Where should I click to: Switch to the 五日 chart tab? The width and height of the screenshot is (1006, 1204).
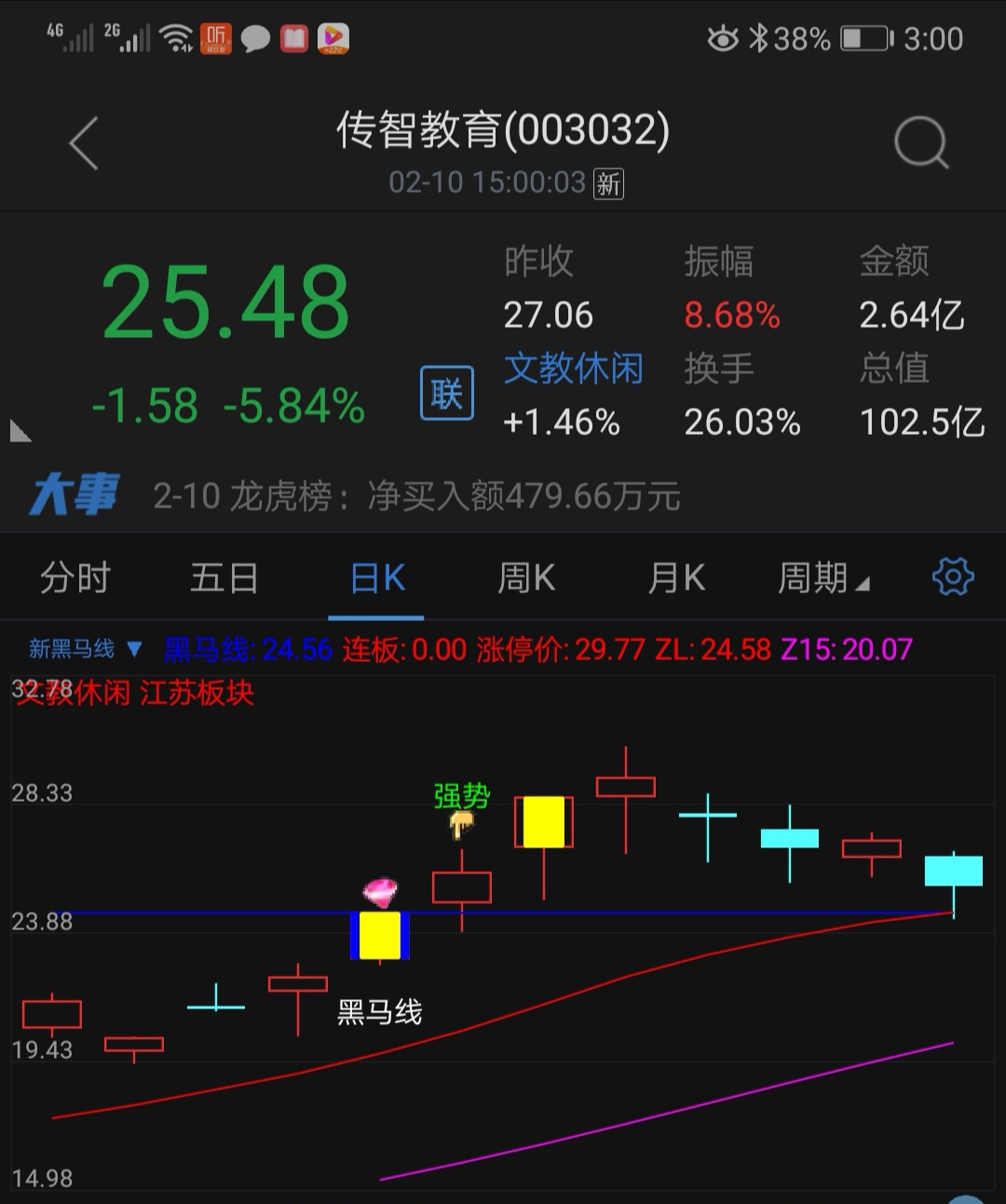(x=224, y=578)
